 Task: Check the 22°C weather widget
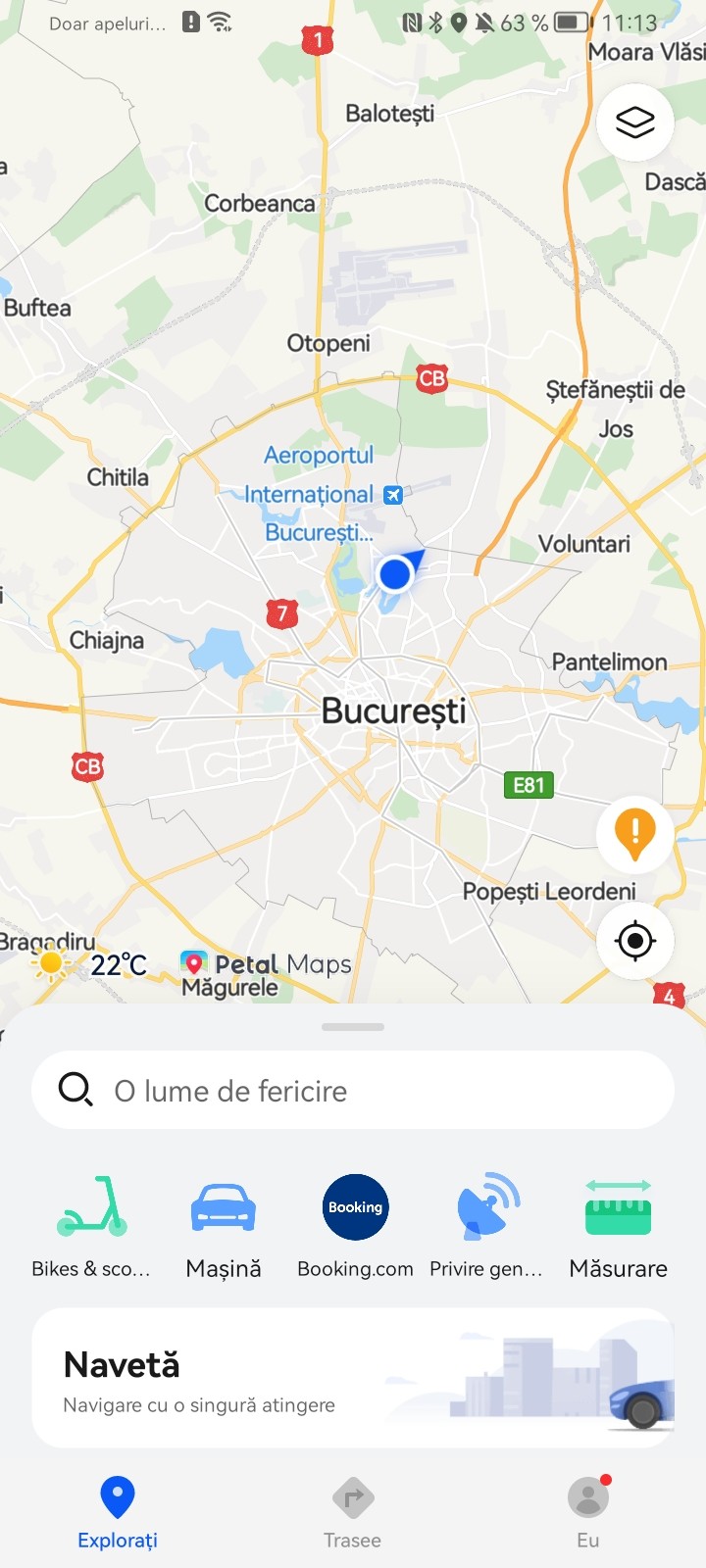(90, 964)
